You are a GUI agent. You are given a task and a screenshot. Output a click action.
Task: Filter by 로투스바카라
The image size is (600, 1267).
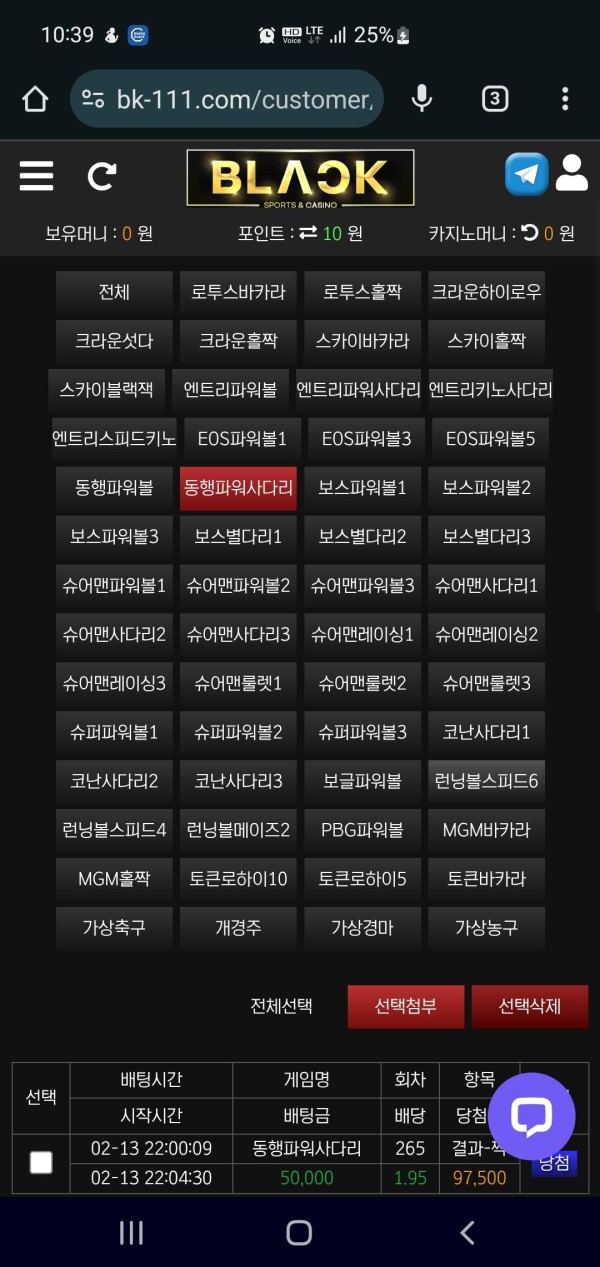[238, 292]
